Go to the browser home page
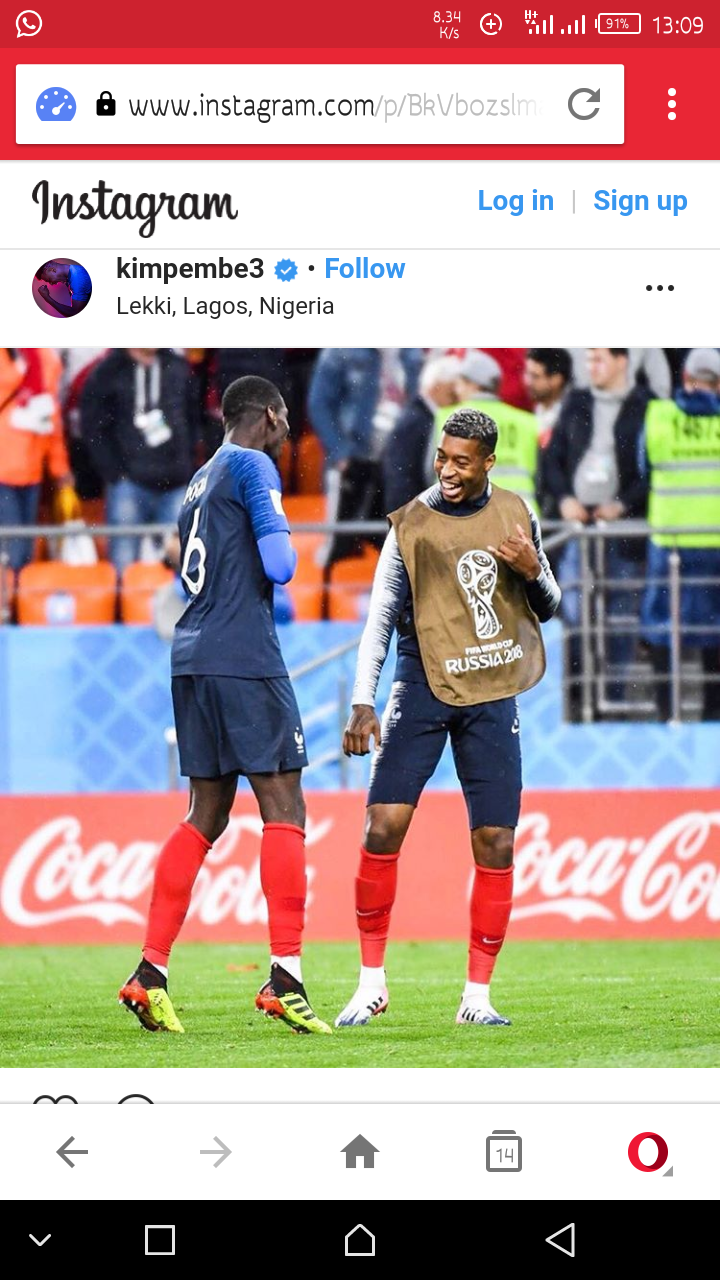 pyautogui.click(x=360, y=1153)
